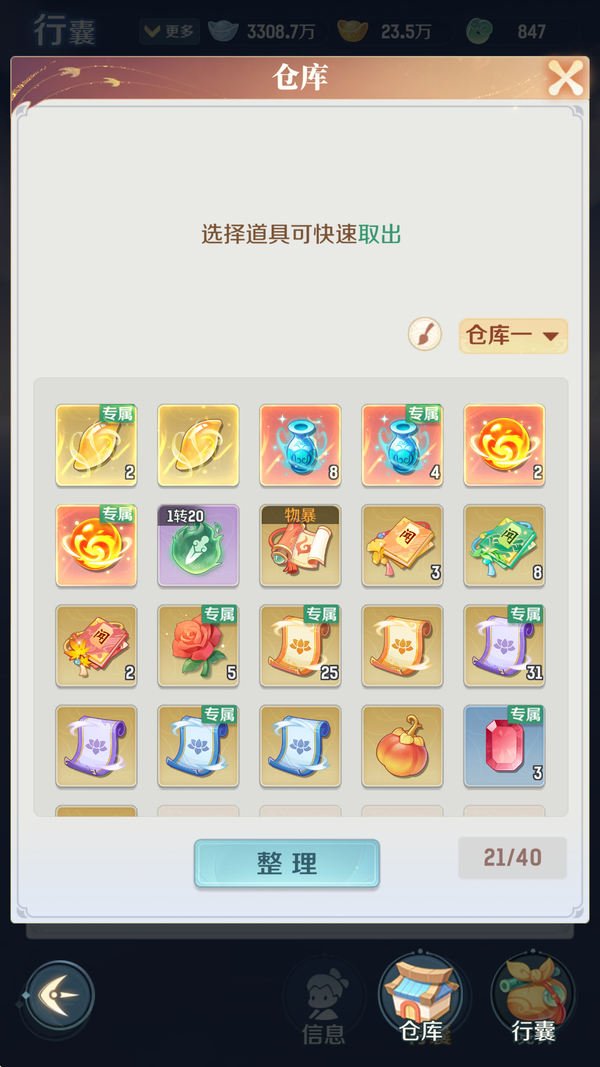Image resolution: width=600 pixels, height=1067 pixels.
Task: Select the red rose item with count 5
Action: point(198,645)
